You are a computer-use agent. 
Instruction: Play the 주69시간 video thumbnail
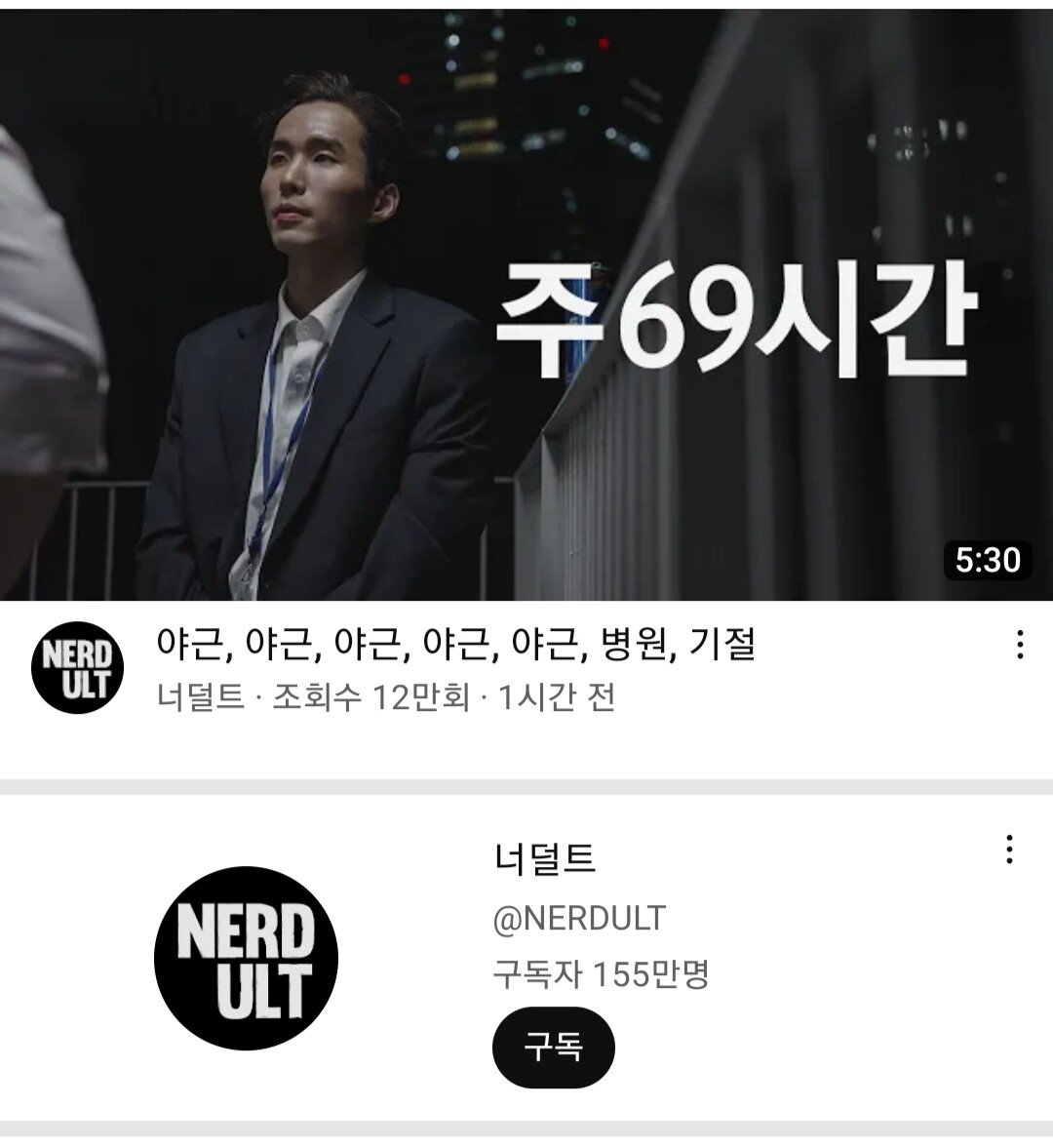[526, 304]
